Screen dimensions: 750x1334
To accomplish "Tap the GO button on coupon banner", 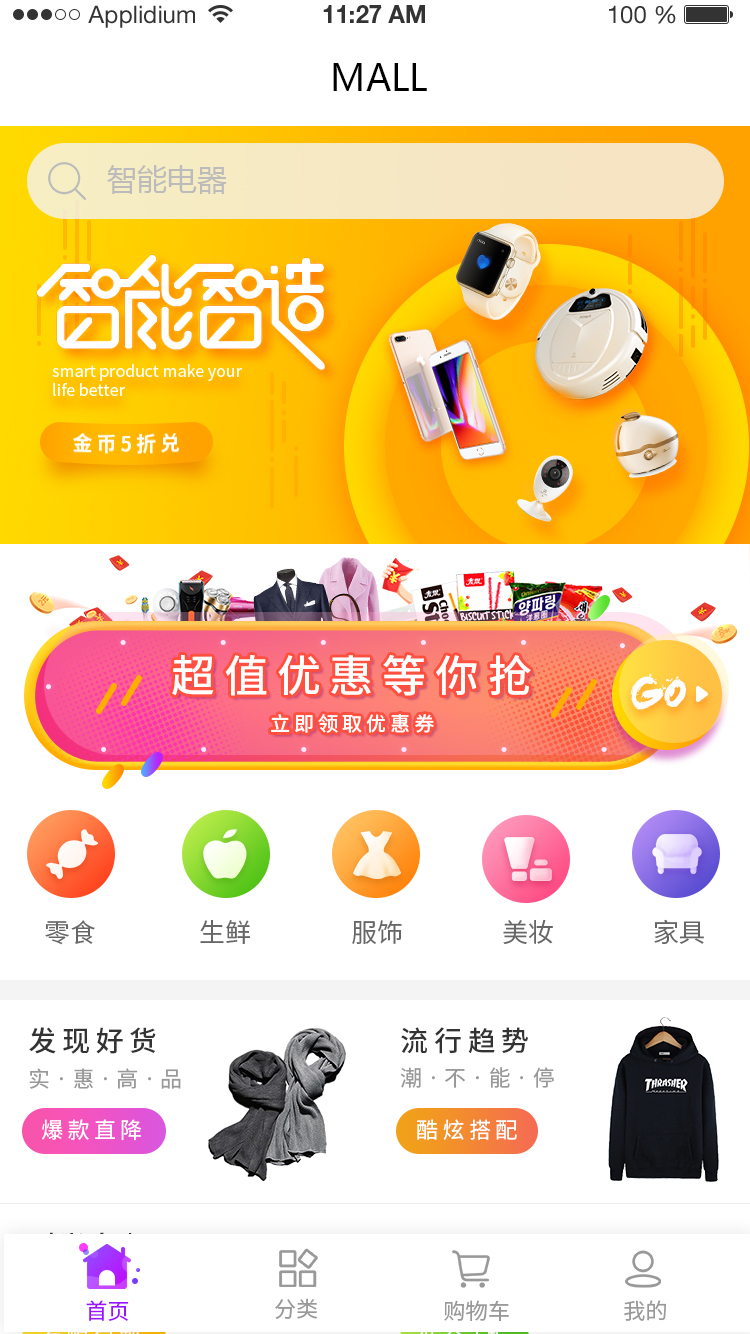I will pyautogui.click(x=668, y=693).
